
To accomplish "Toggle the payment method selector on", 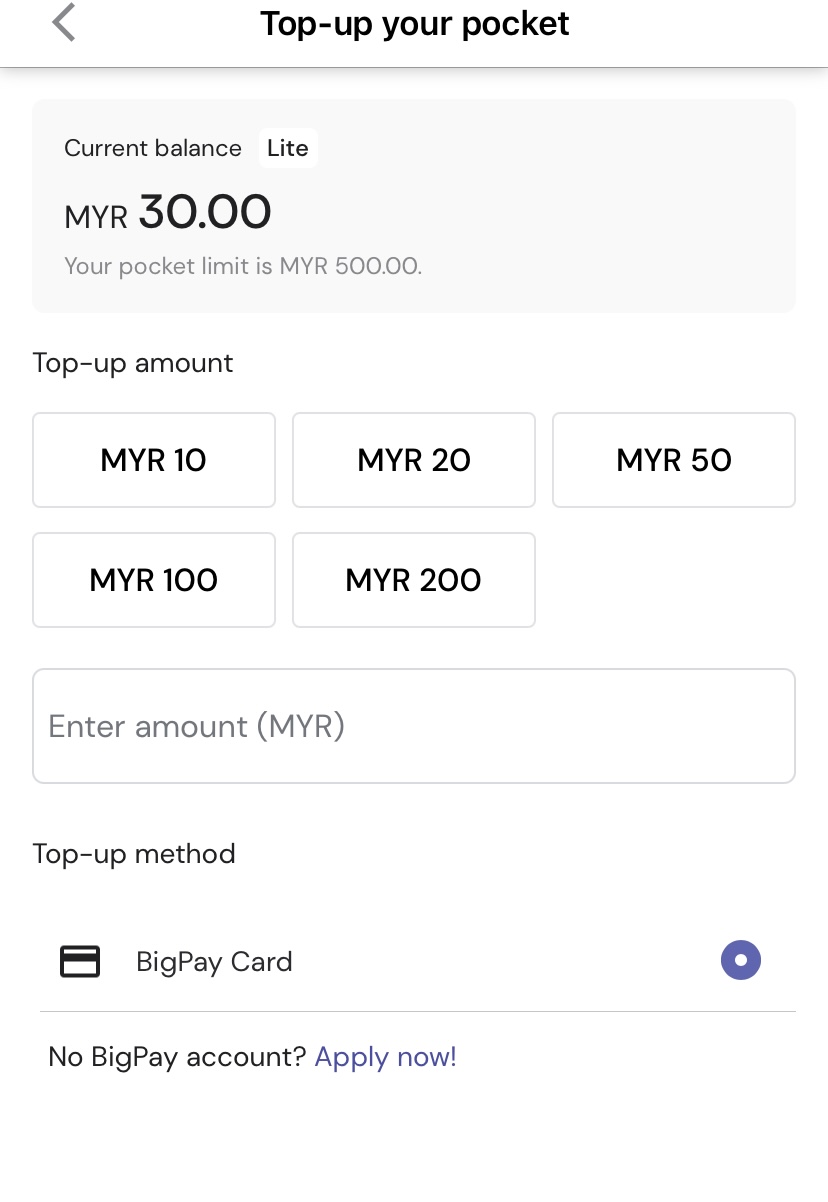I will [x=741, y=960].
